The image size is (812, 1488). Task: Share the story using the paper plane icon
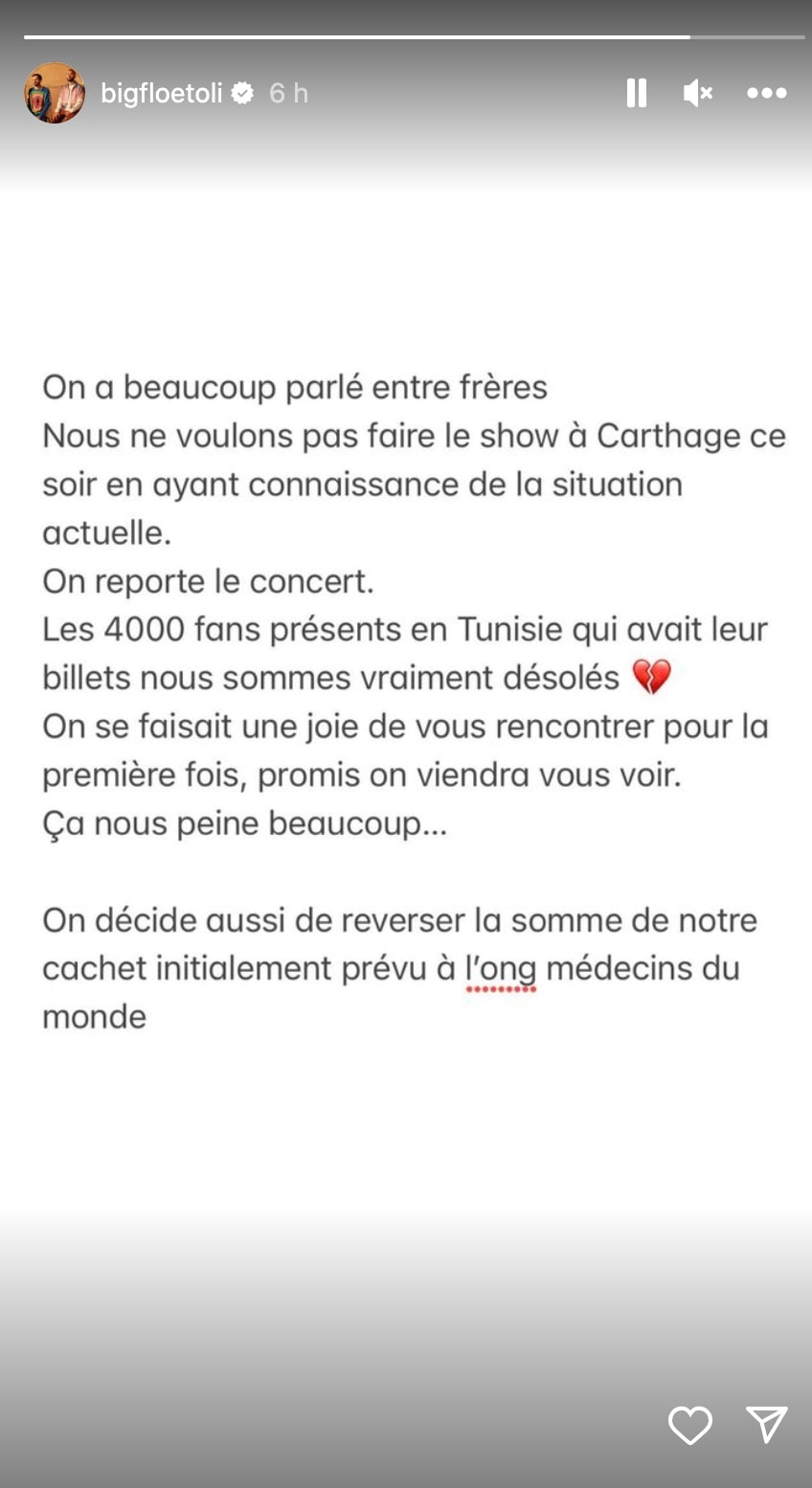coord(766,1426)
